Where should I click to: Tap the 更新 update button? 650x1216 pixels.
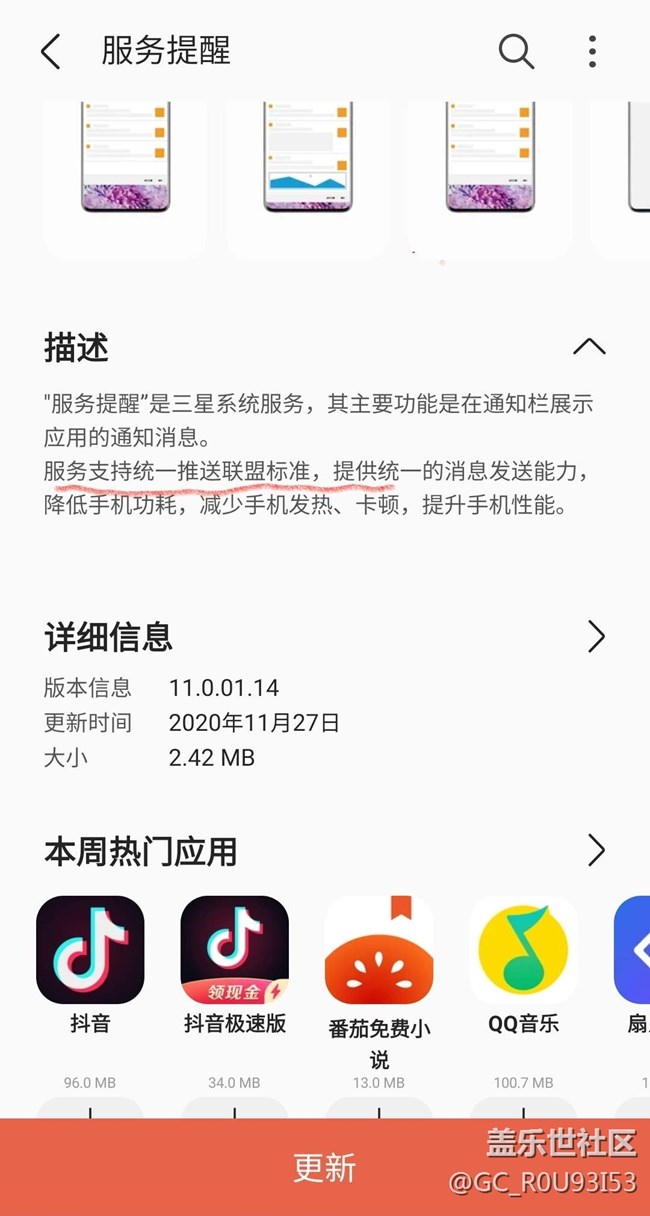point(325,1167)
